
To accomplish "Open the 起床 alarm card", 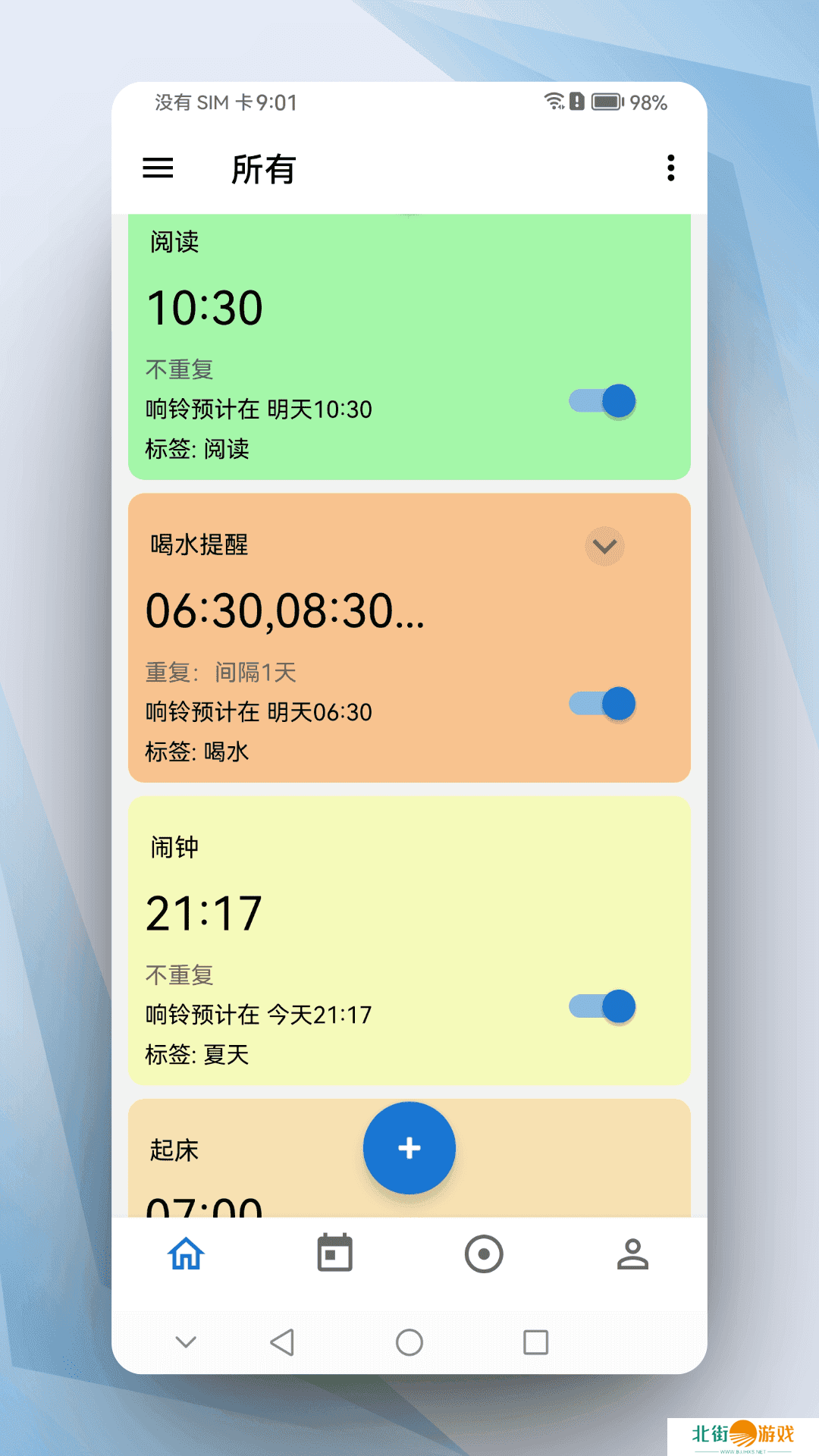I will coord(227,1160).
